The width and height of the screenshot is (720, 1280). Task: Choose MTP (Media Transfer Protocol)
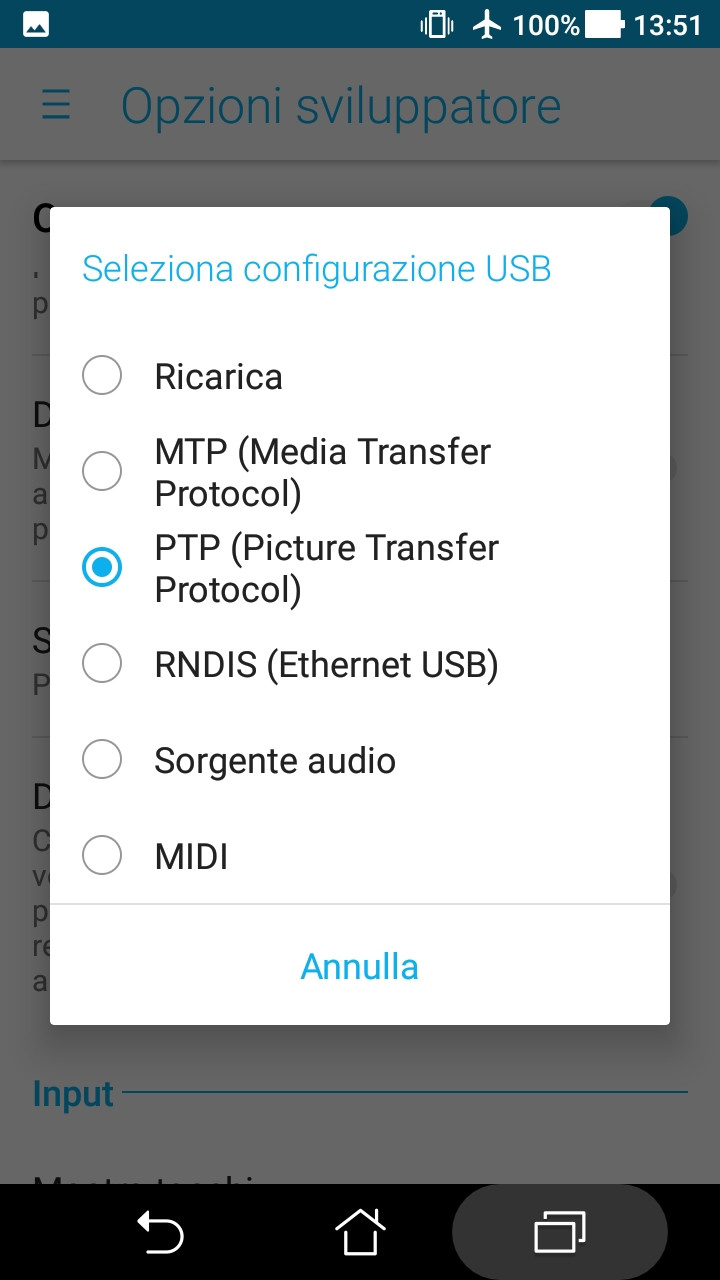point(360,472)
